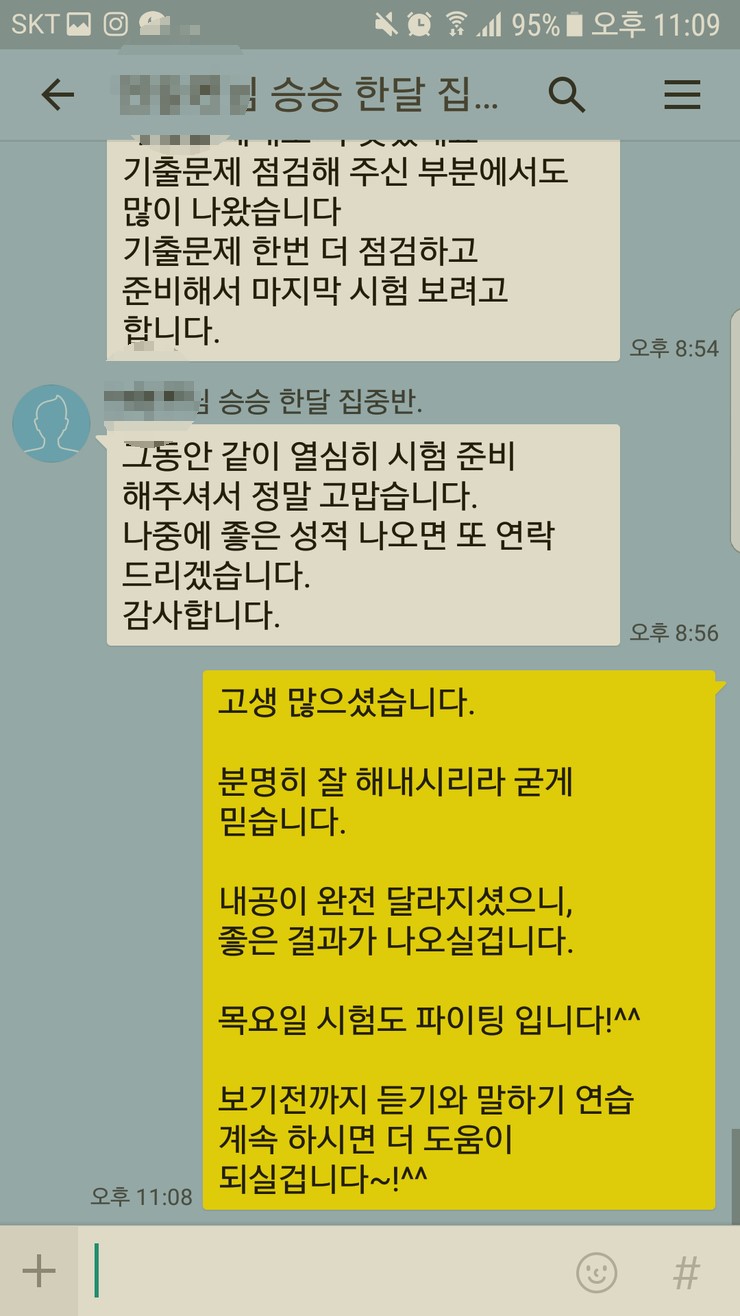Open the emoticon picker

pyautogui.click(x=597, y=1272)
